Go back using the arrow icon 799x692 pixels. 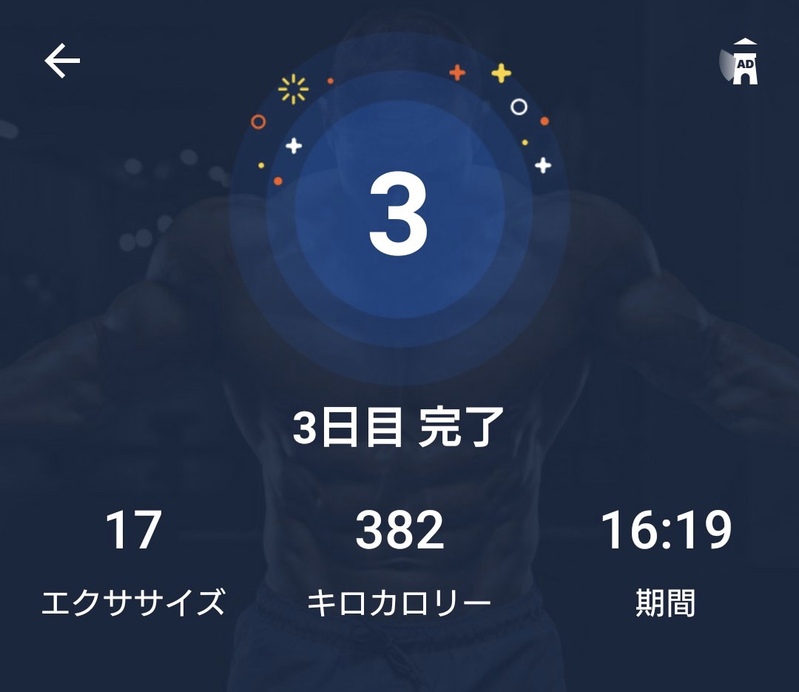pos(62,61)
